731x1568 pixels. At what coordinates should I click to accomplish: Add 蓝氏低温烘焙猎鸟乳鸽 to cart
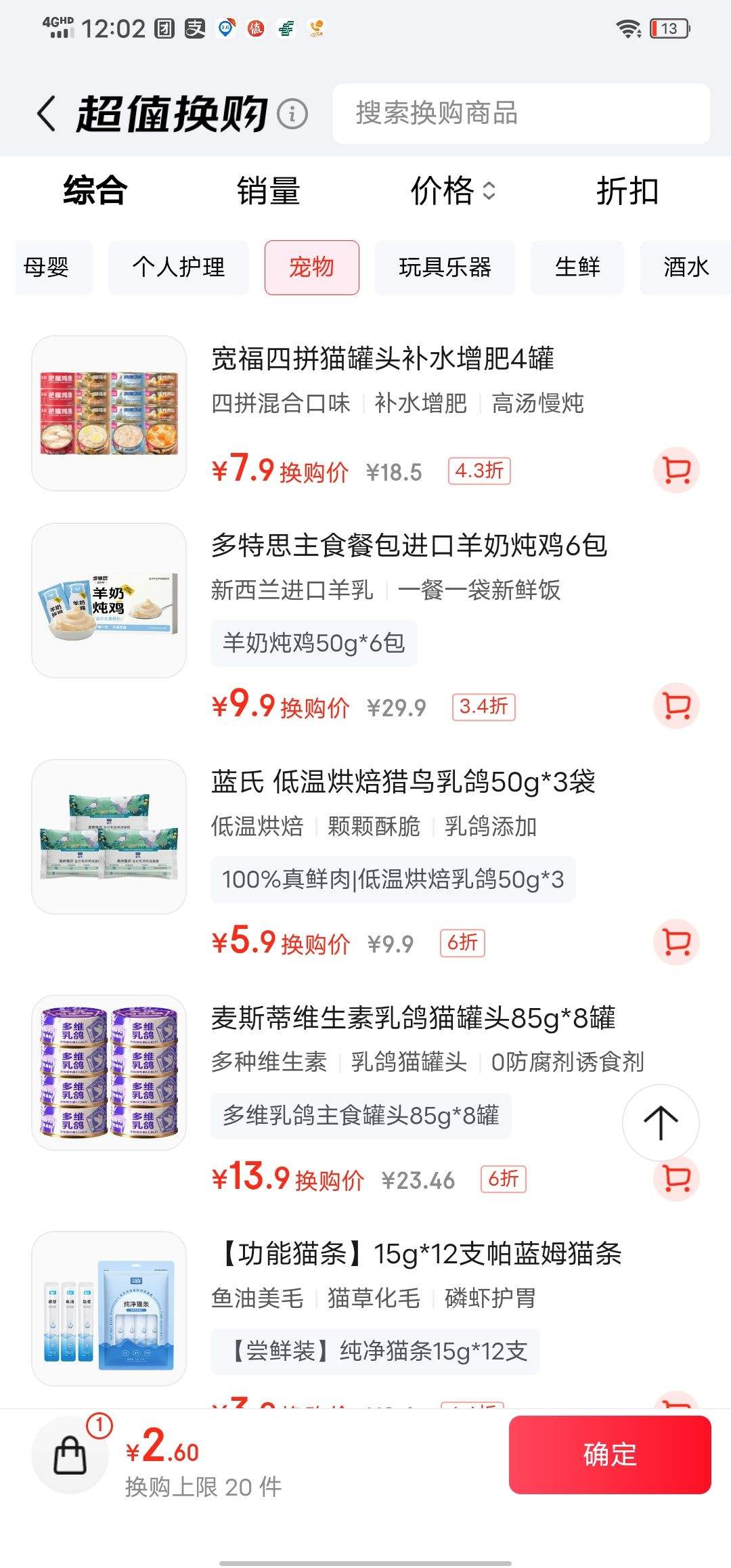676,942
